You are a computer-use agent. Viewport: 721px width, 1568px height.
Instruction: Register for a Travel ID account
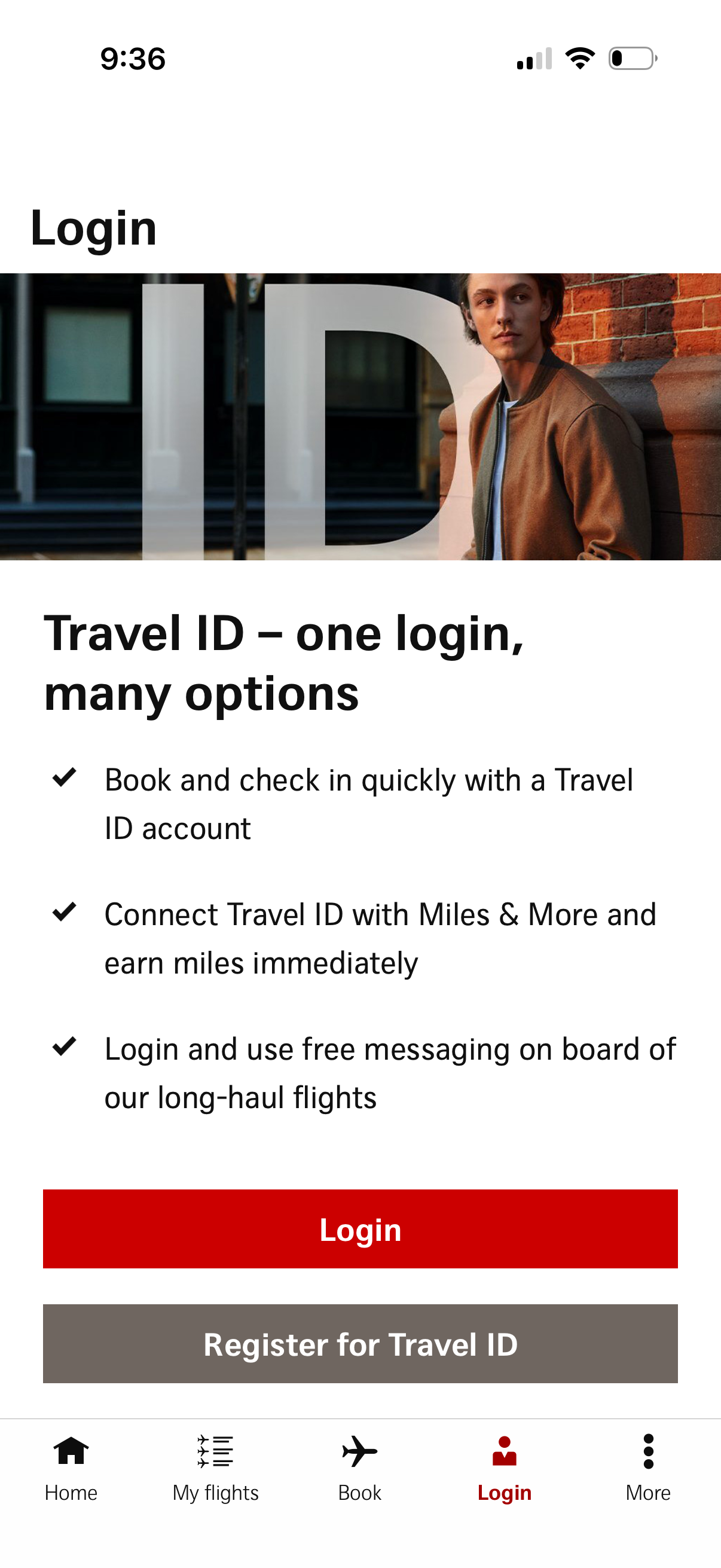[360, 1343]
